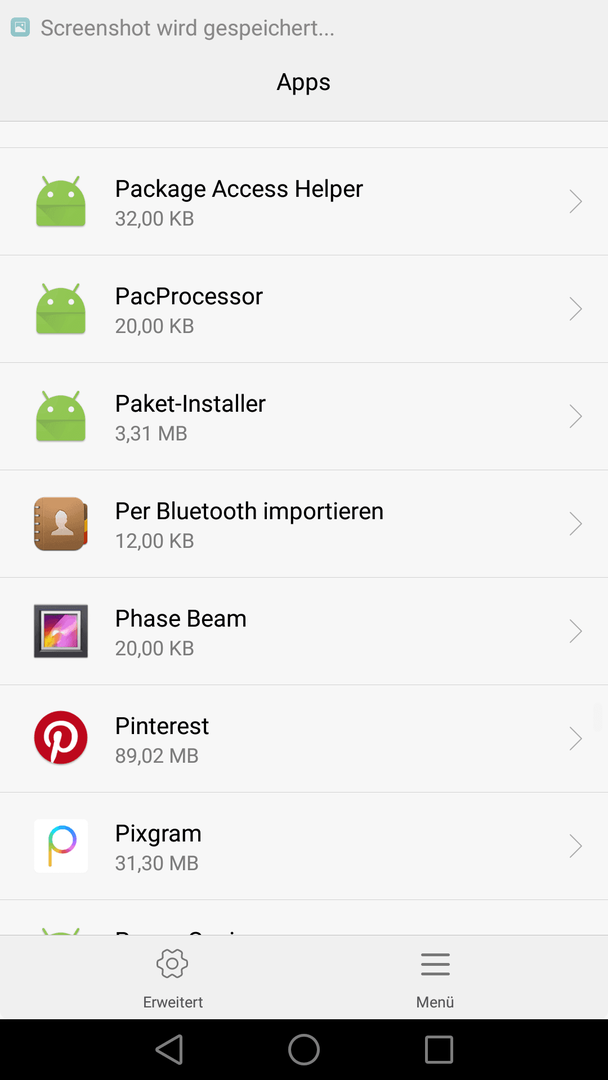The image size is (608, 1080).
Task: Open Erweitert advanced settings
Action: tap(173, 977)
